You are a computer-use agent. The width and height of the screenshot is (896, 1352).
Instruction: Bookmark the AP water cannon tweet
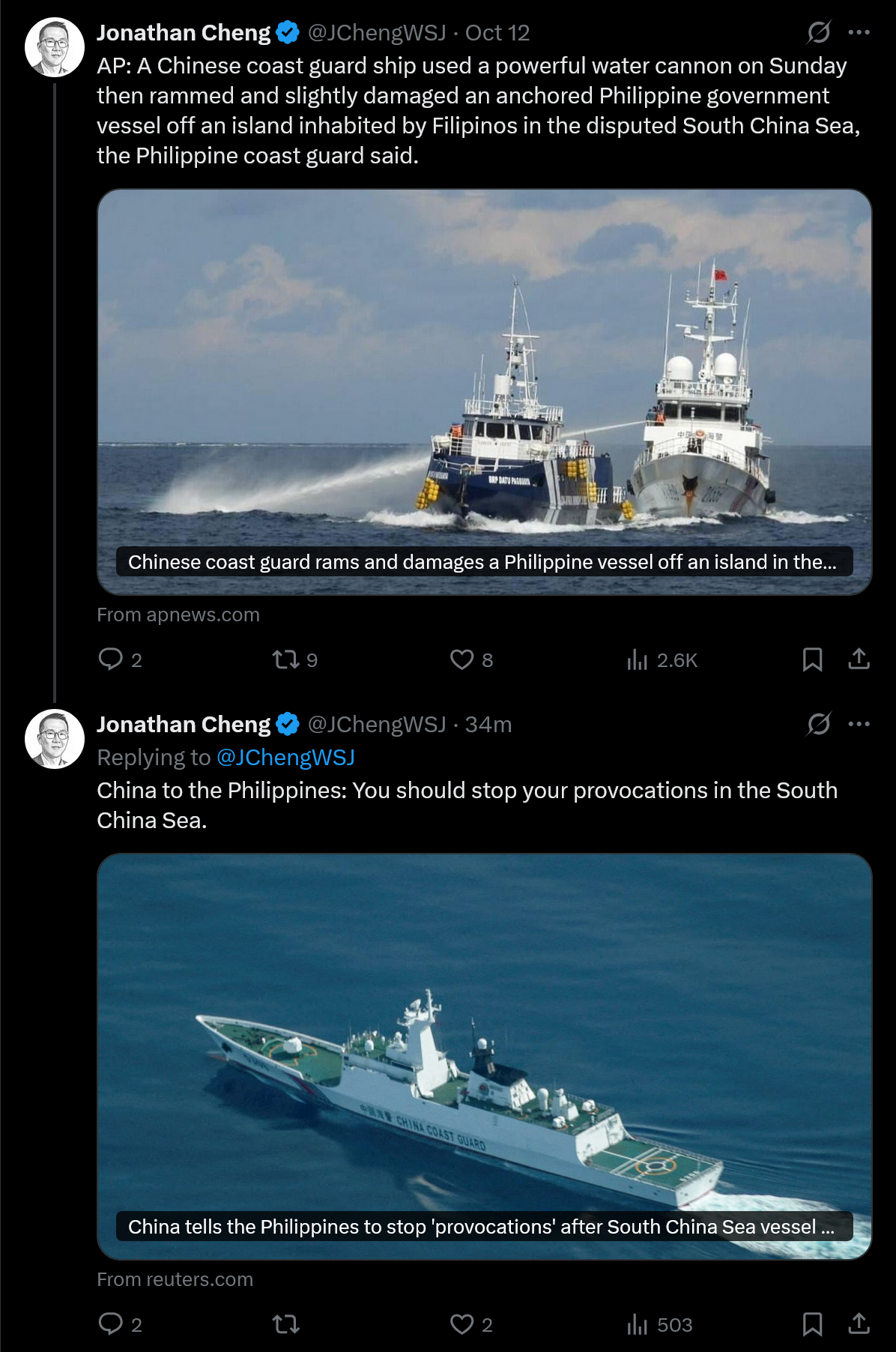tap(812, 660)
